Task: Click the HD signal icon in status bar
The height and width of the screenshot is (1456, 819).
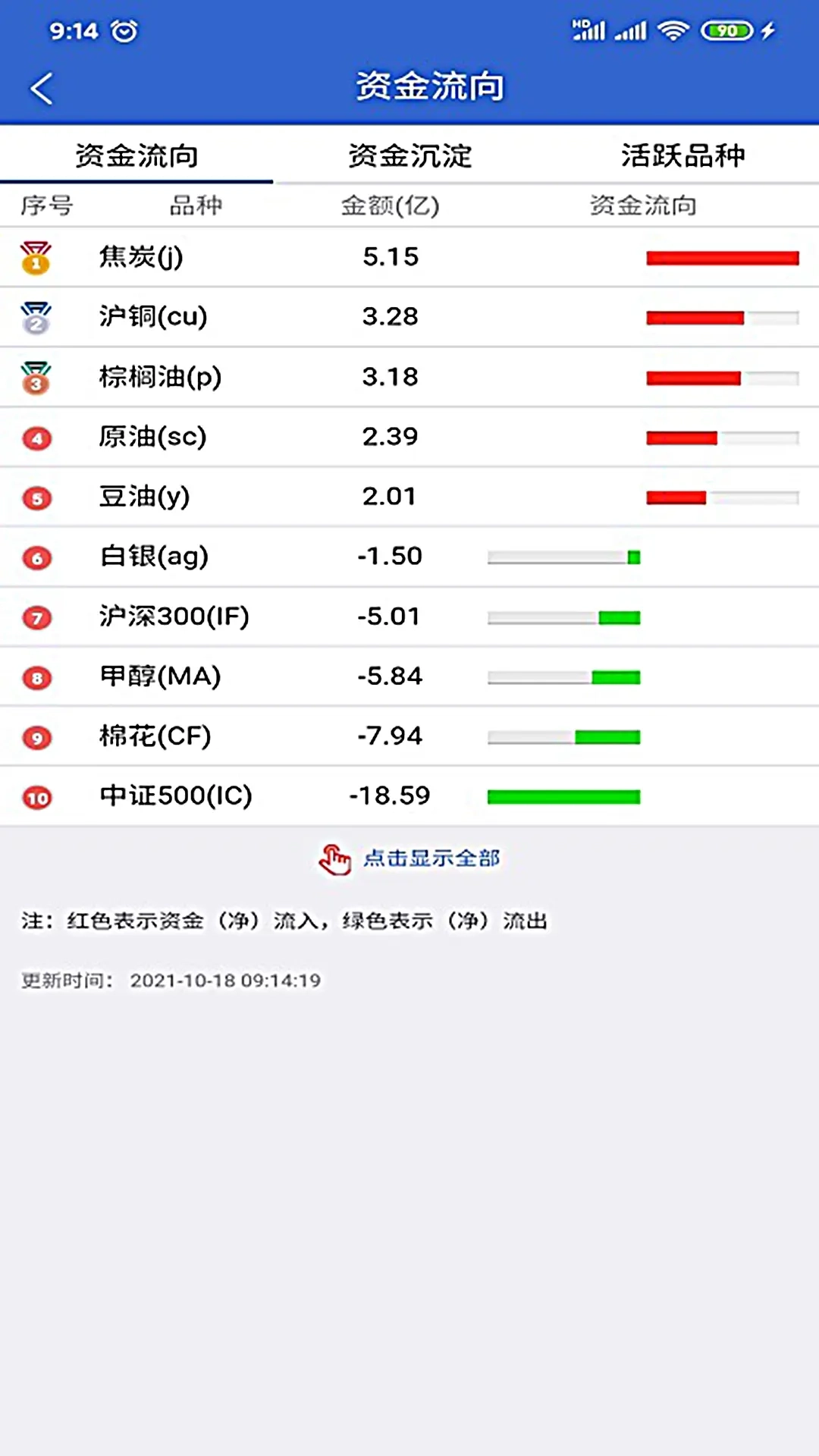Action: [x=591, y=30]
